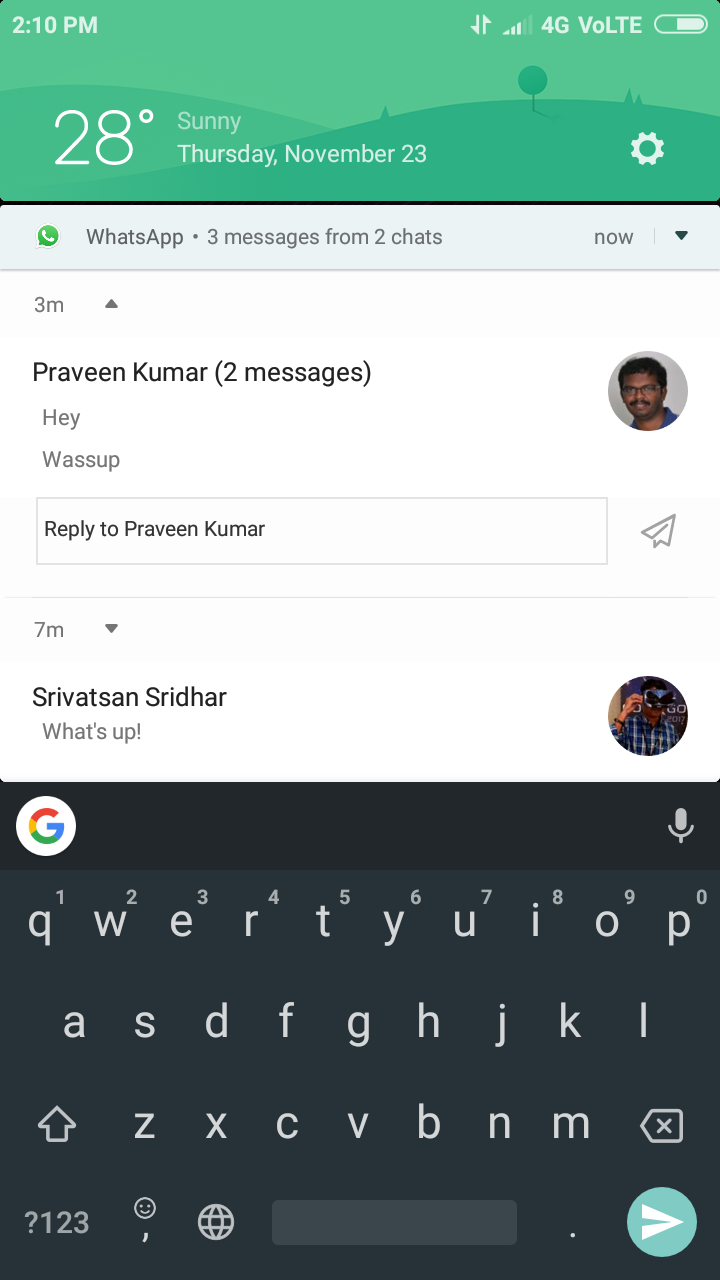Tap the green send key on keyboard

(x=661, y=1222)
